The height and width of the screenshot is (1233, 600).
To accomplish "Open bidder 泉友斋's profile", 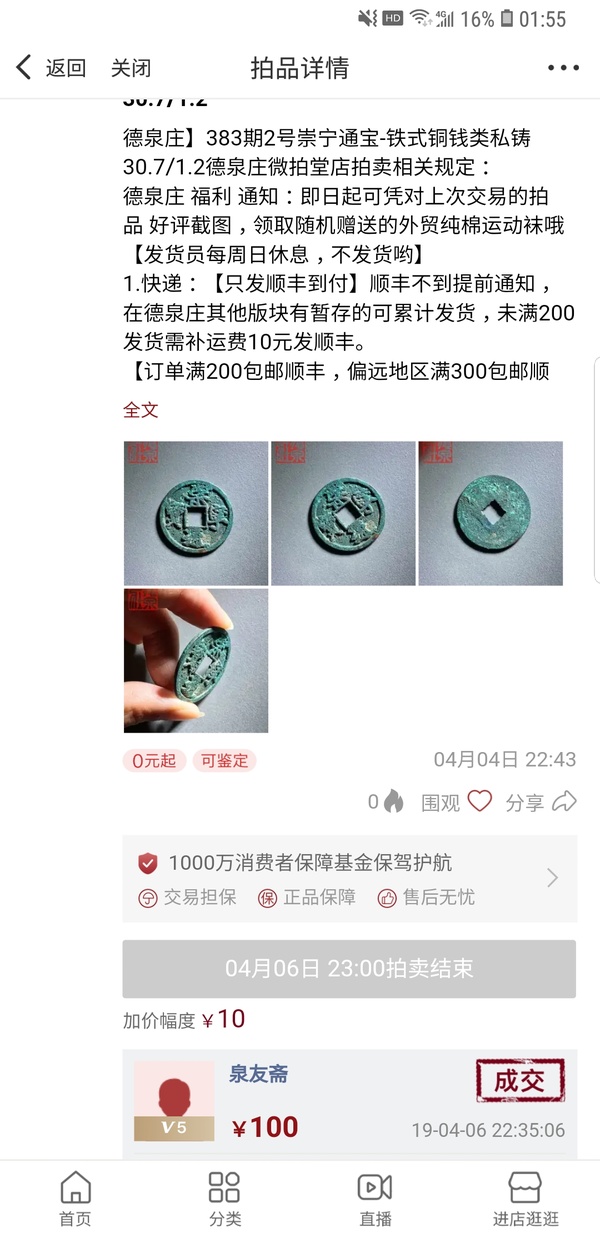I will tap(174, 1101).
